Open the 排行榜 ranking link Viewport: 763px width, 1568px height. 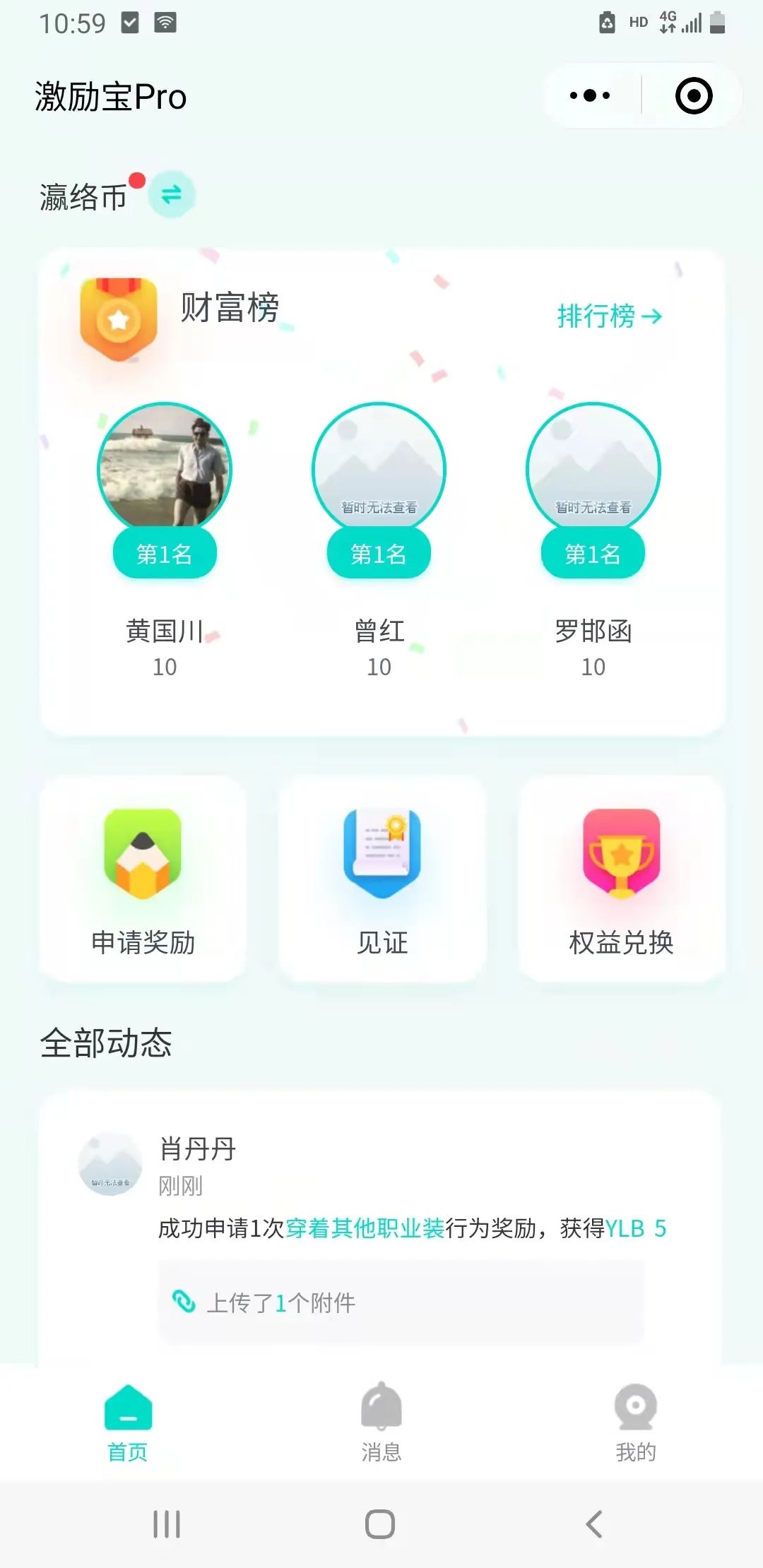[609, 316]
